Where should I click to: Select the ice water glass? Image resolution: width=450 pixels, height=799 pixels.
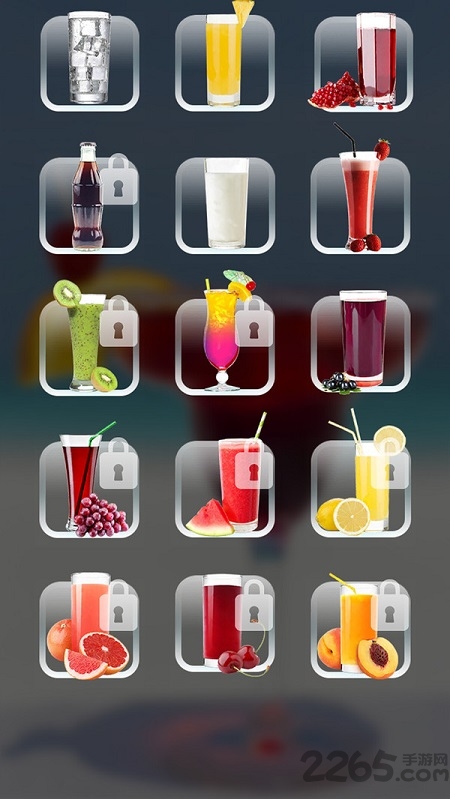click(x=90, y=63)
